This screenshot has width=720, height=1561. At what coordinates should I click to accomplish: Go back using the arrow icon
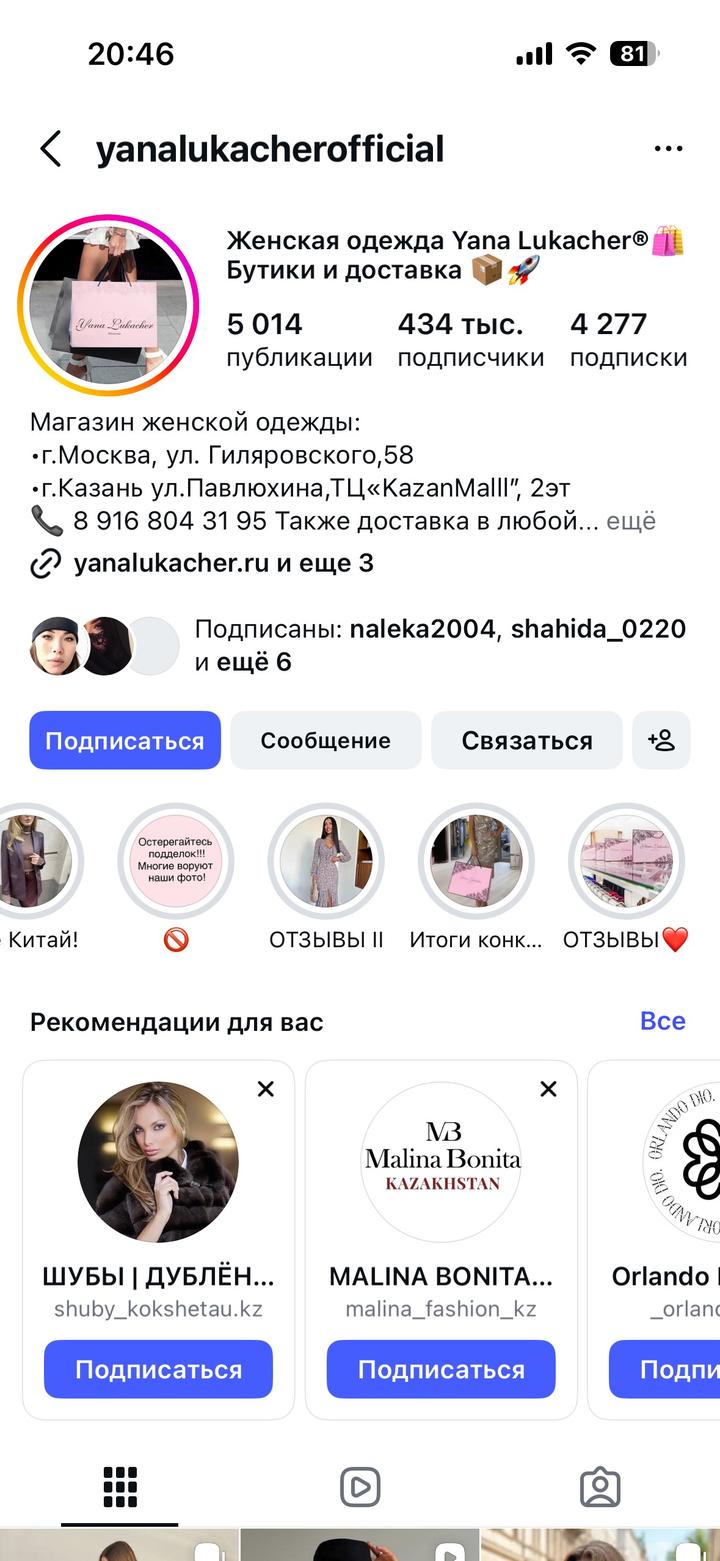pos(51,149)
